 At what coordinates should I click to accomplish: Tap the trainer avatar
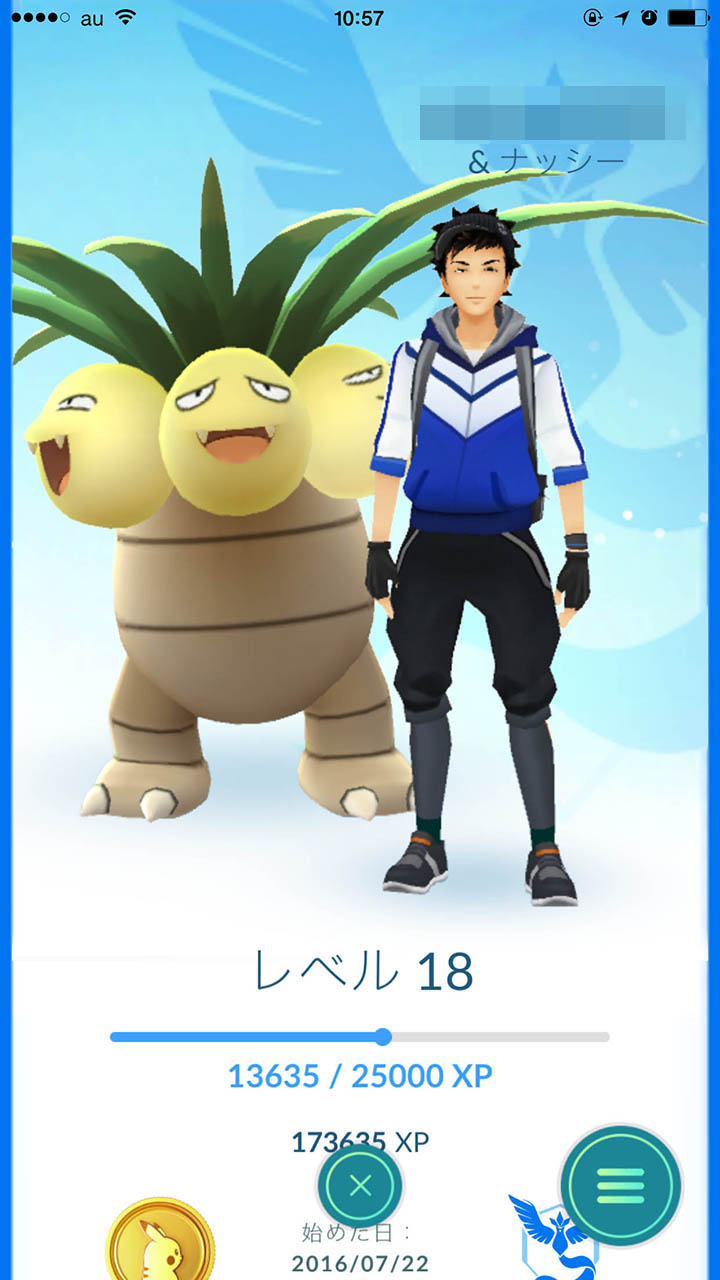pyautogui.click(x=478, y=540)
